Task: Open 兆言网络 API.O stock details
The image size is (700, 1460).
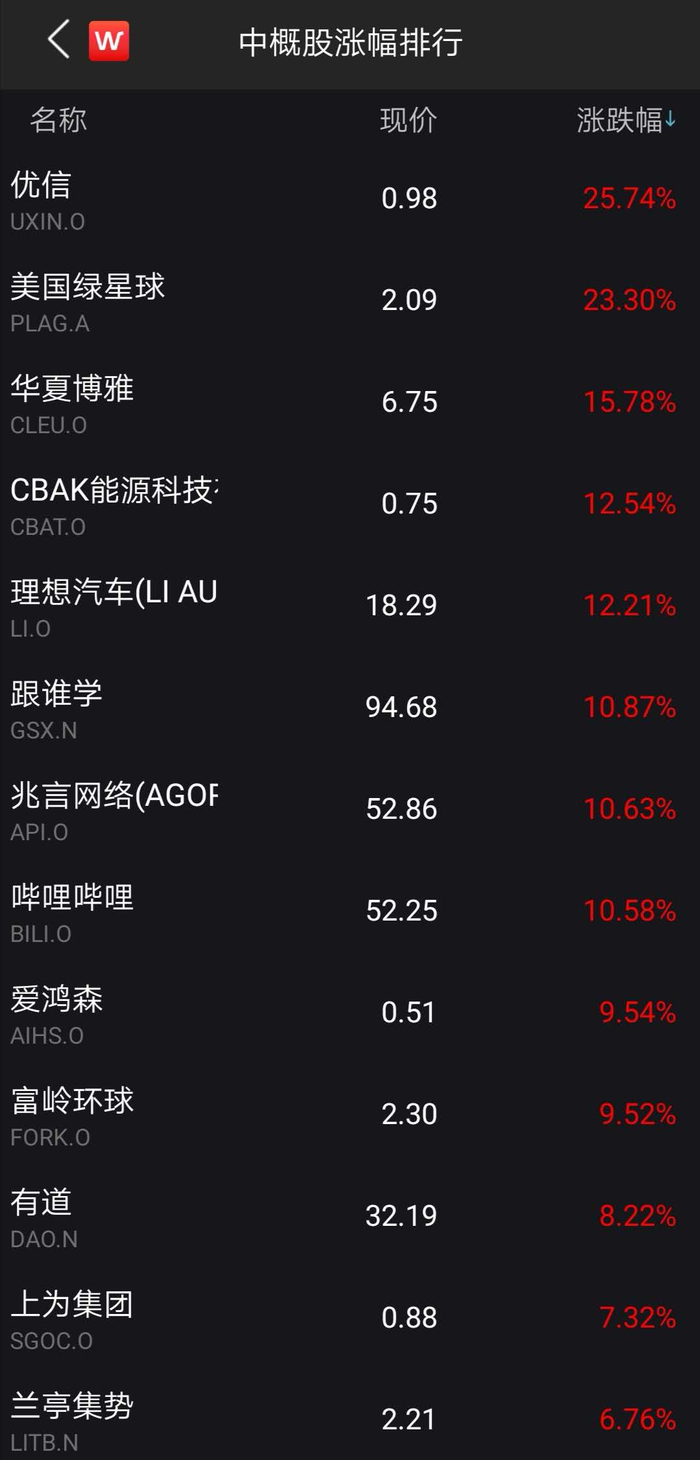Action: (x=350, y=811)
